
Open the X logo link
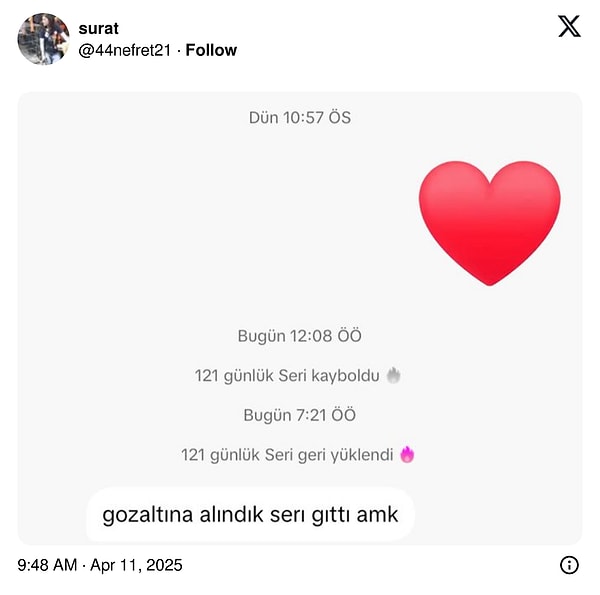pyautogui.click(x=569, y=27)
